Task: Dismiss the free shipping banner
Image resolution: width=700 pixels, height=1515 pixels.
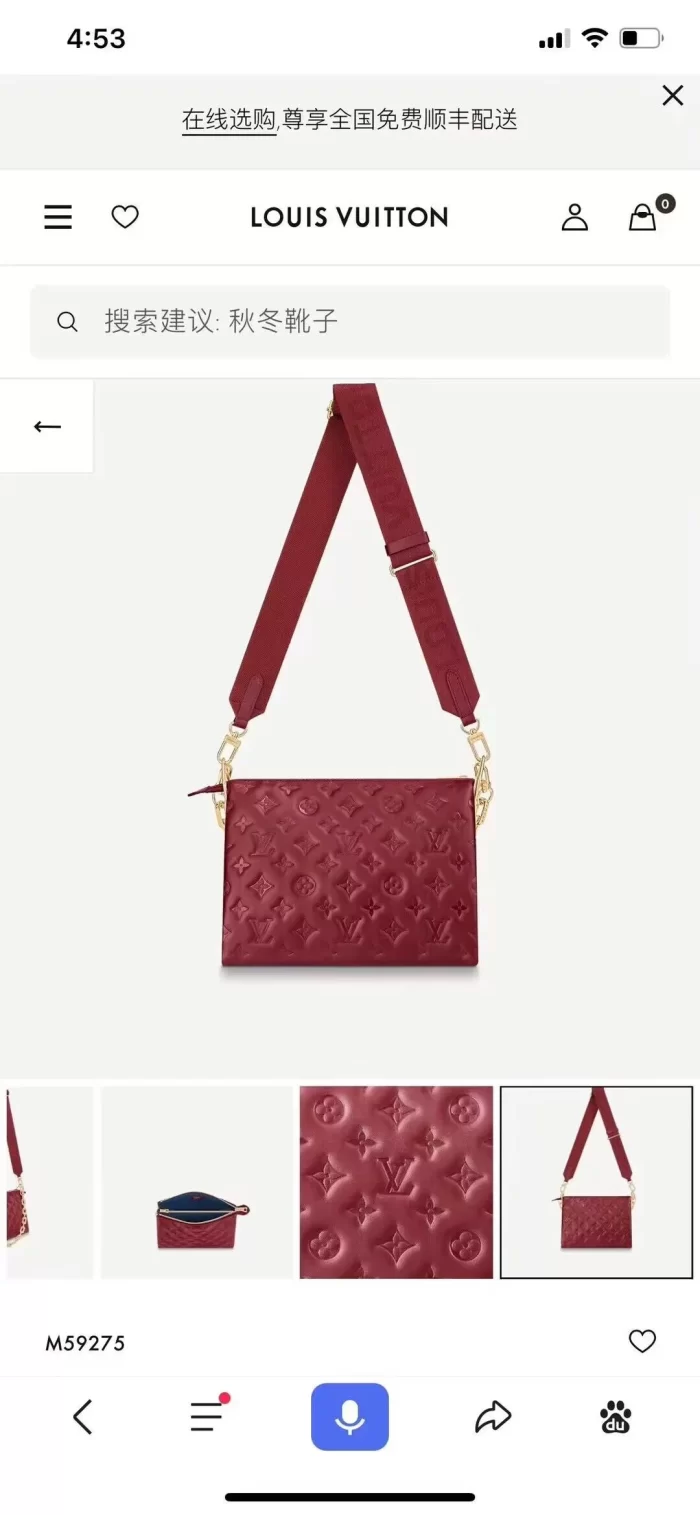Action: click(x=672, y=96)
